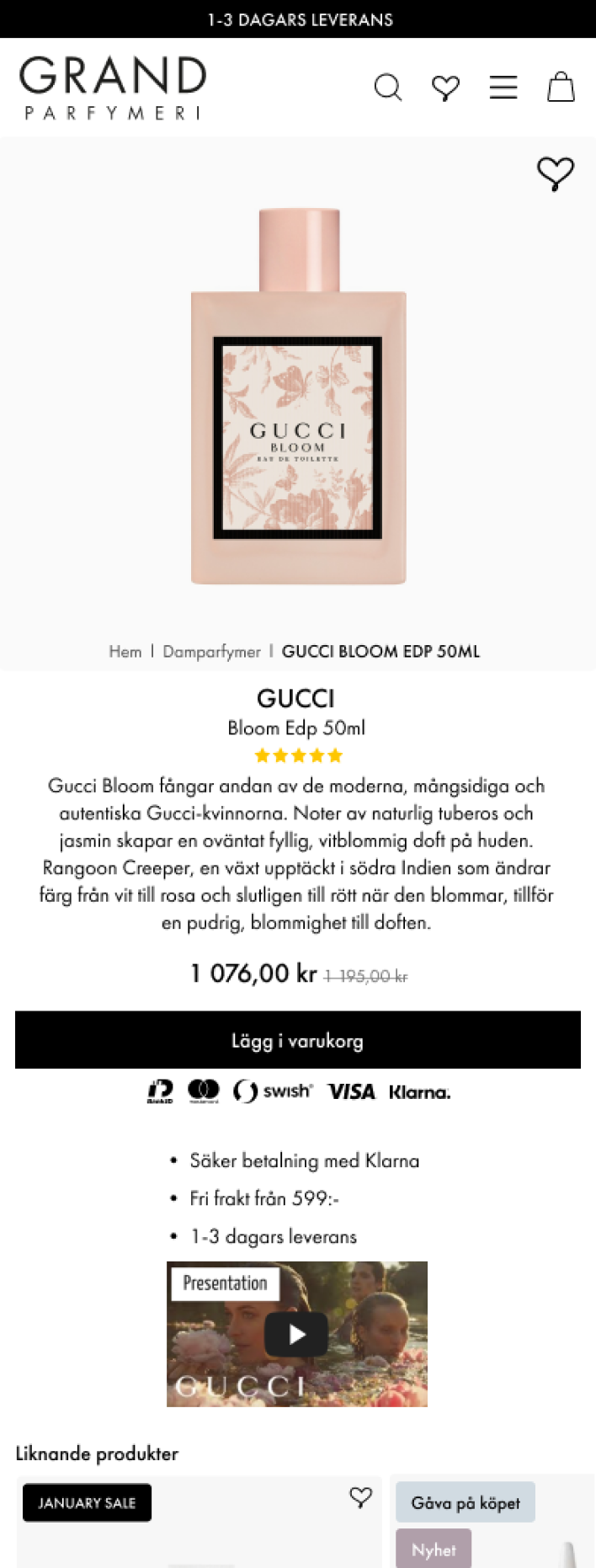Add Gucci Bloom to favorites
Viewport: 596px width, 1568px height.
[x=555, y=173]
